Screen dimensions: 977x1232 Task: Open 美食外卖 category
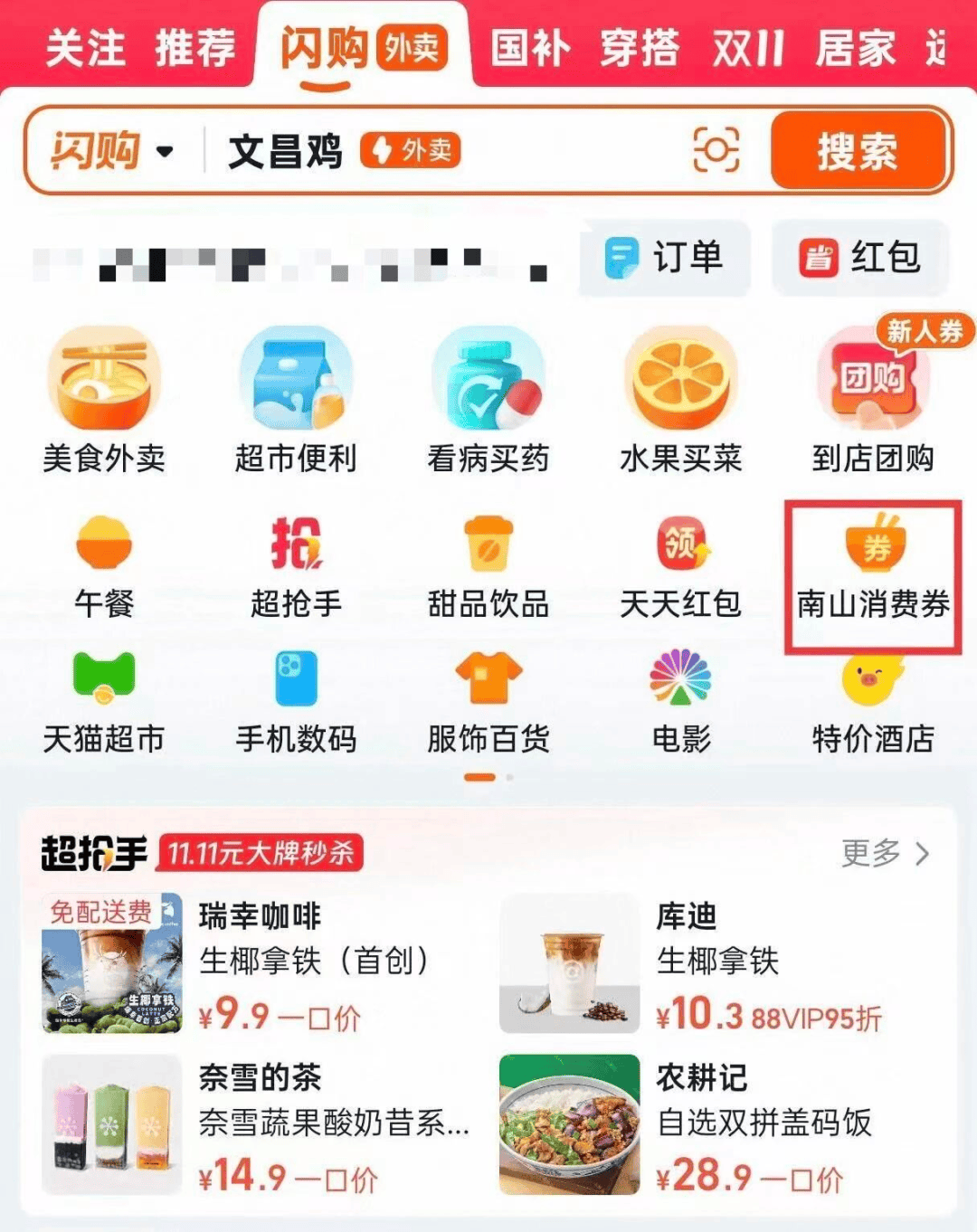point(104,400)
